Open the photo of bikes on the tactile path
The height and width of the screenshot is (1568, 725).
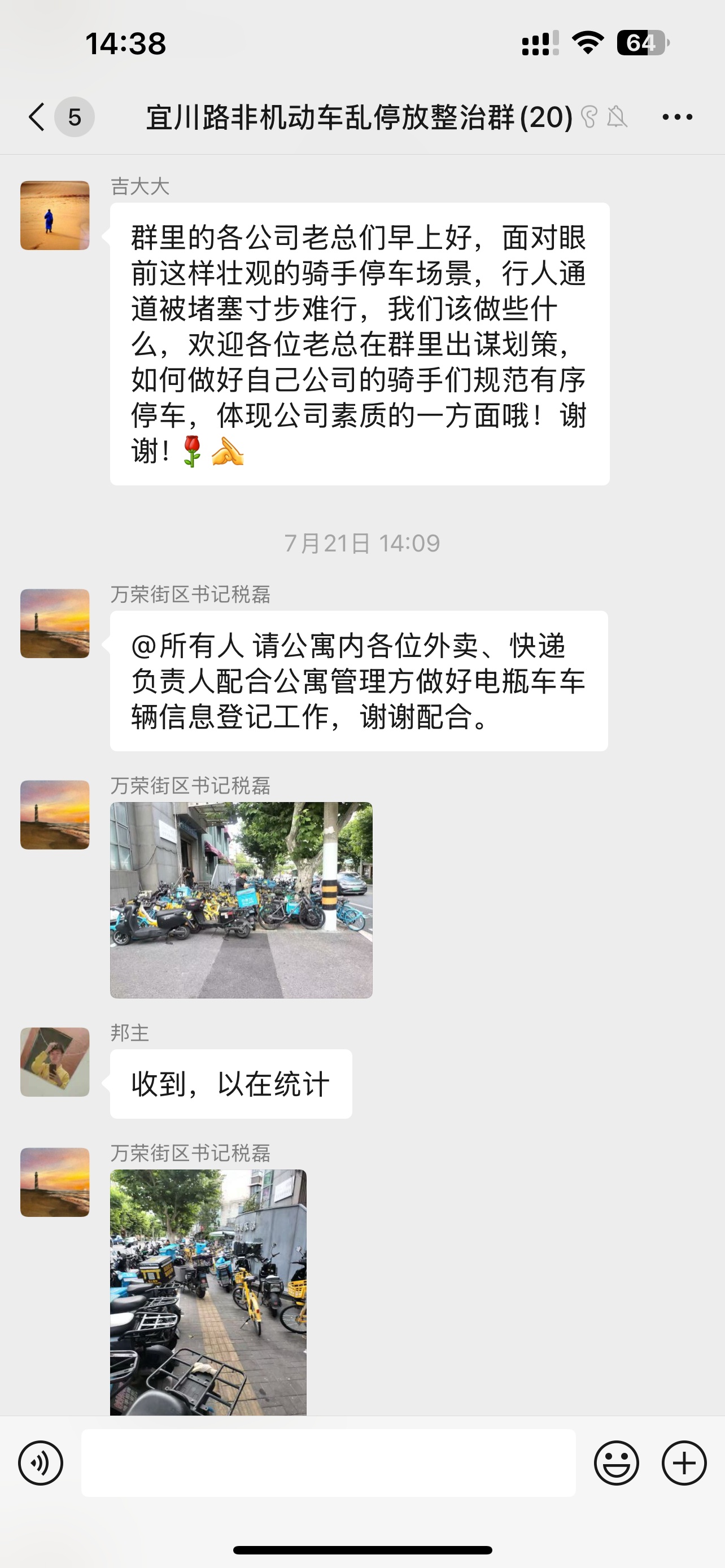coord(208,1291)
